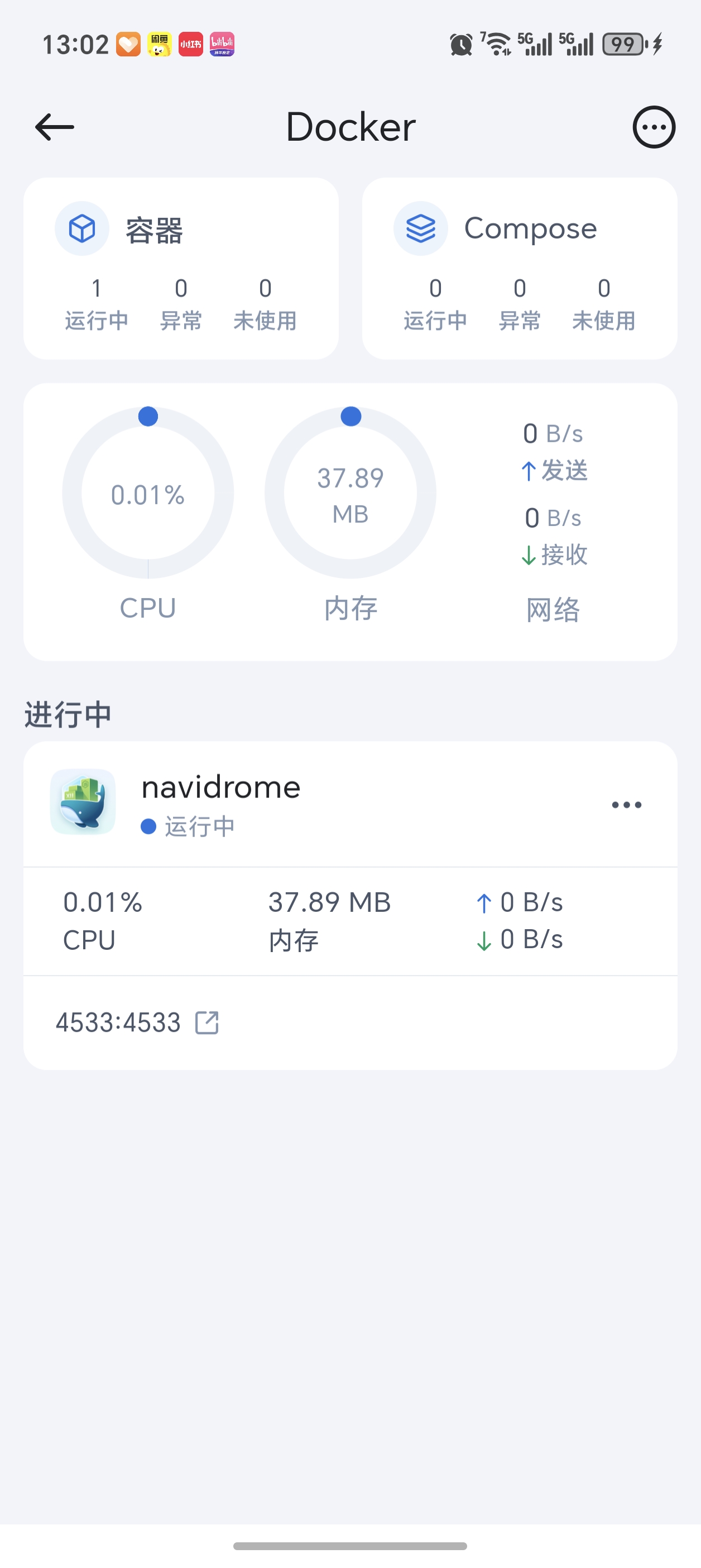Tap the 内存 memory ring gauge
The image size is (701, 1568).
[x=350, y=494]
